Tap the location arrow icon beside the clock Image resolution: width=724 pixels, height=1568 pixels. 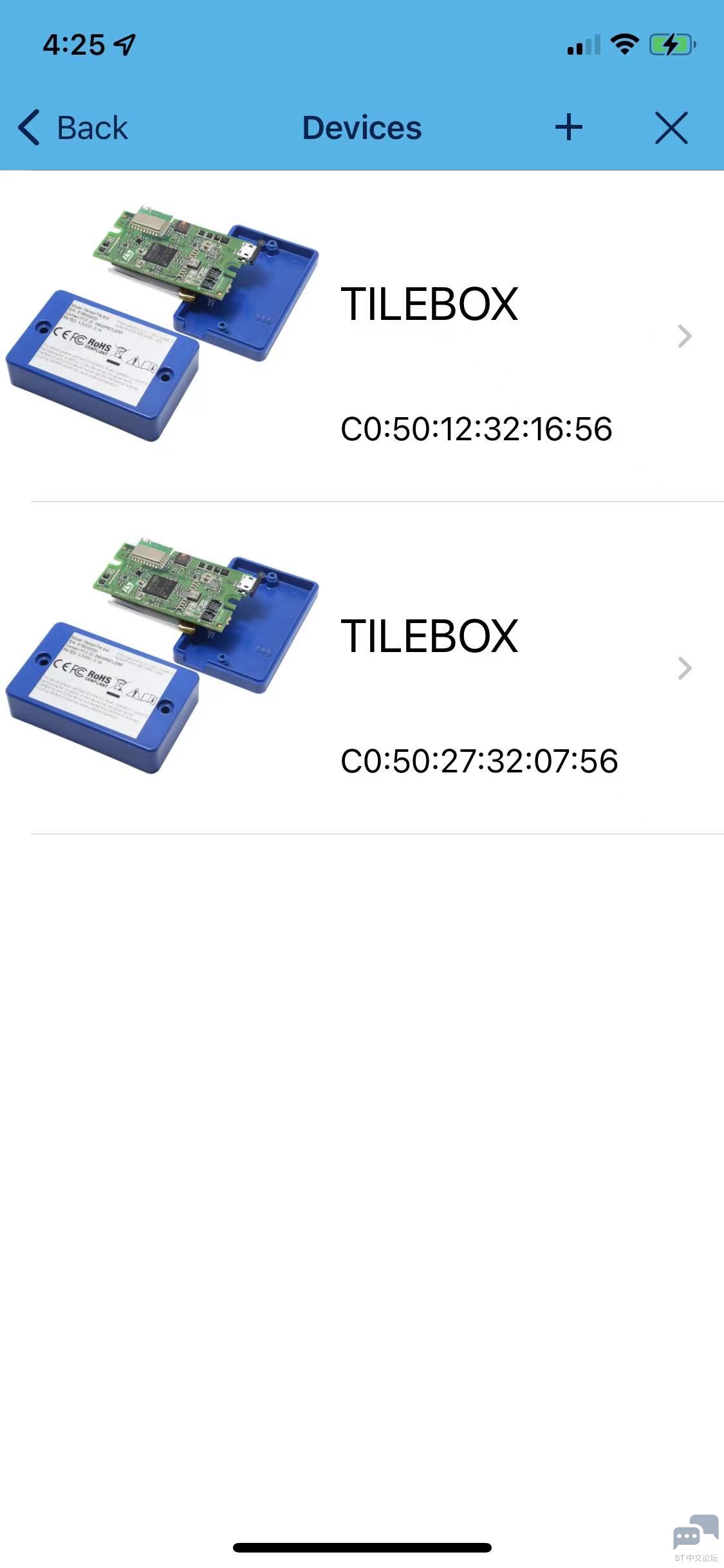click(123, 42)
